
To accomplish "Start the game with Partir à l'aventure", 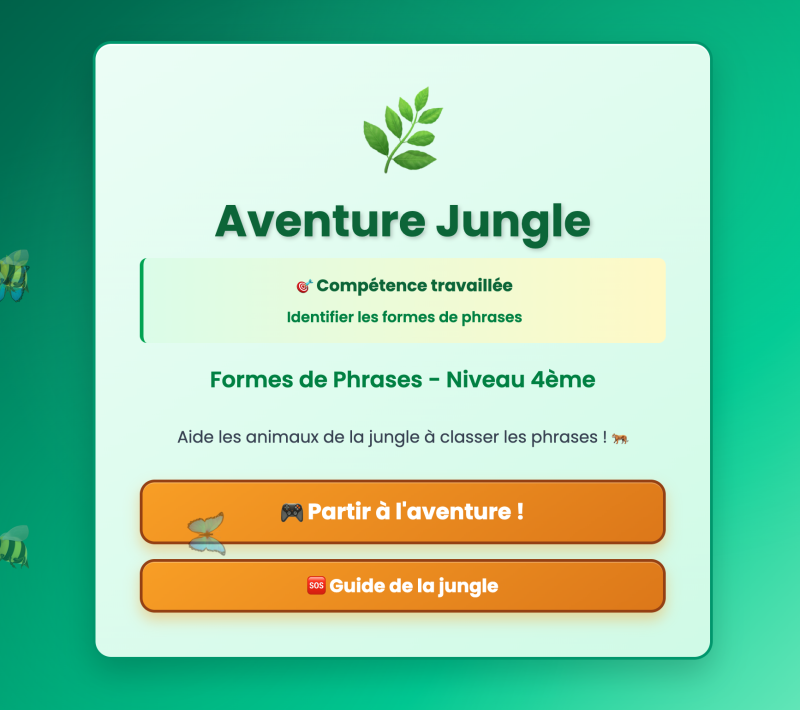I will [402, 512].
